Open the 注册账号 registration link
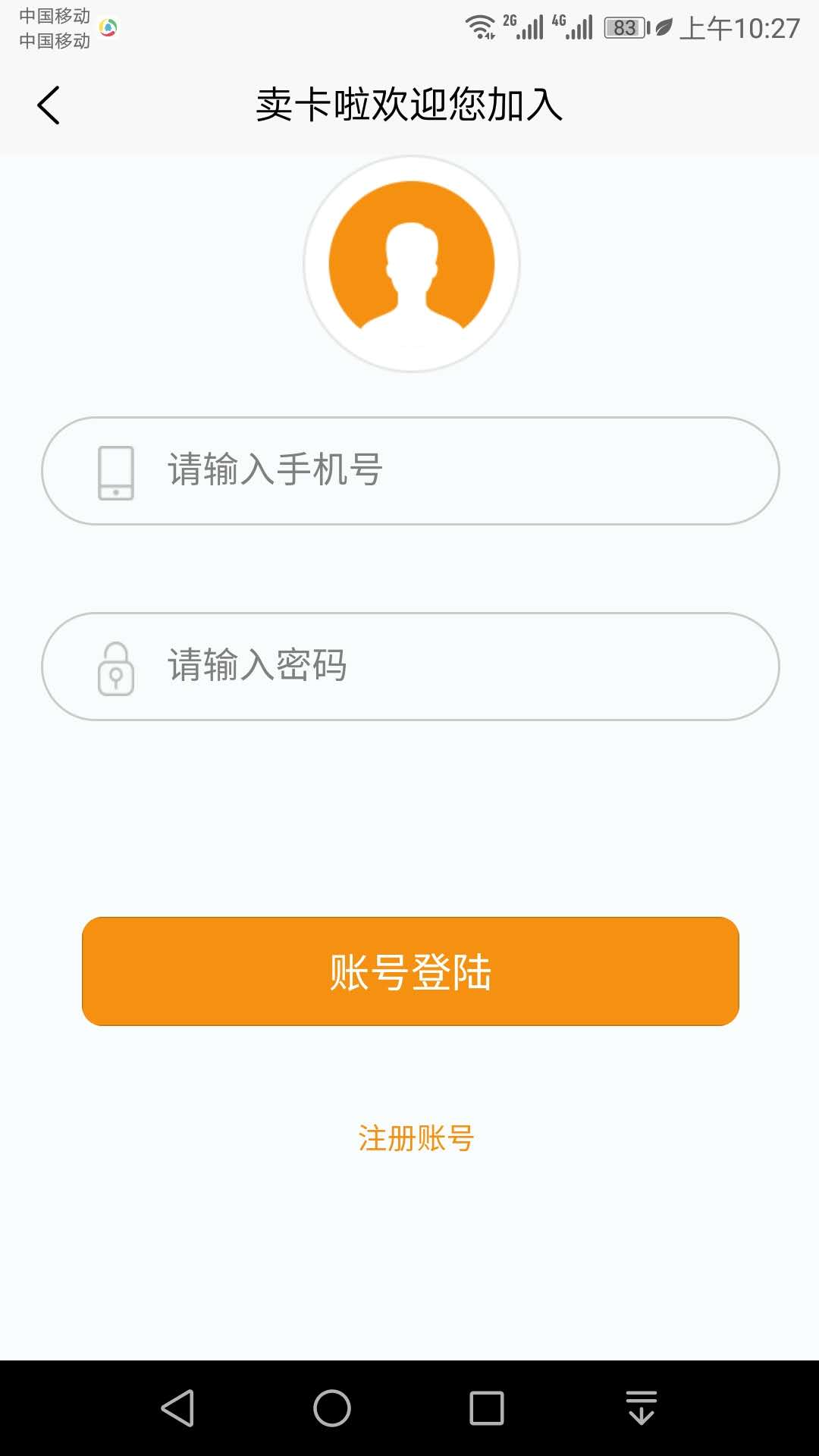This screenshot has width=819, height=1456. click(416, 1138)
